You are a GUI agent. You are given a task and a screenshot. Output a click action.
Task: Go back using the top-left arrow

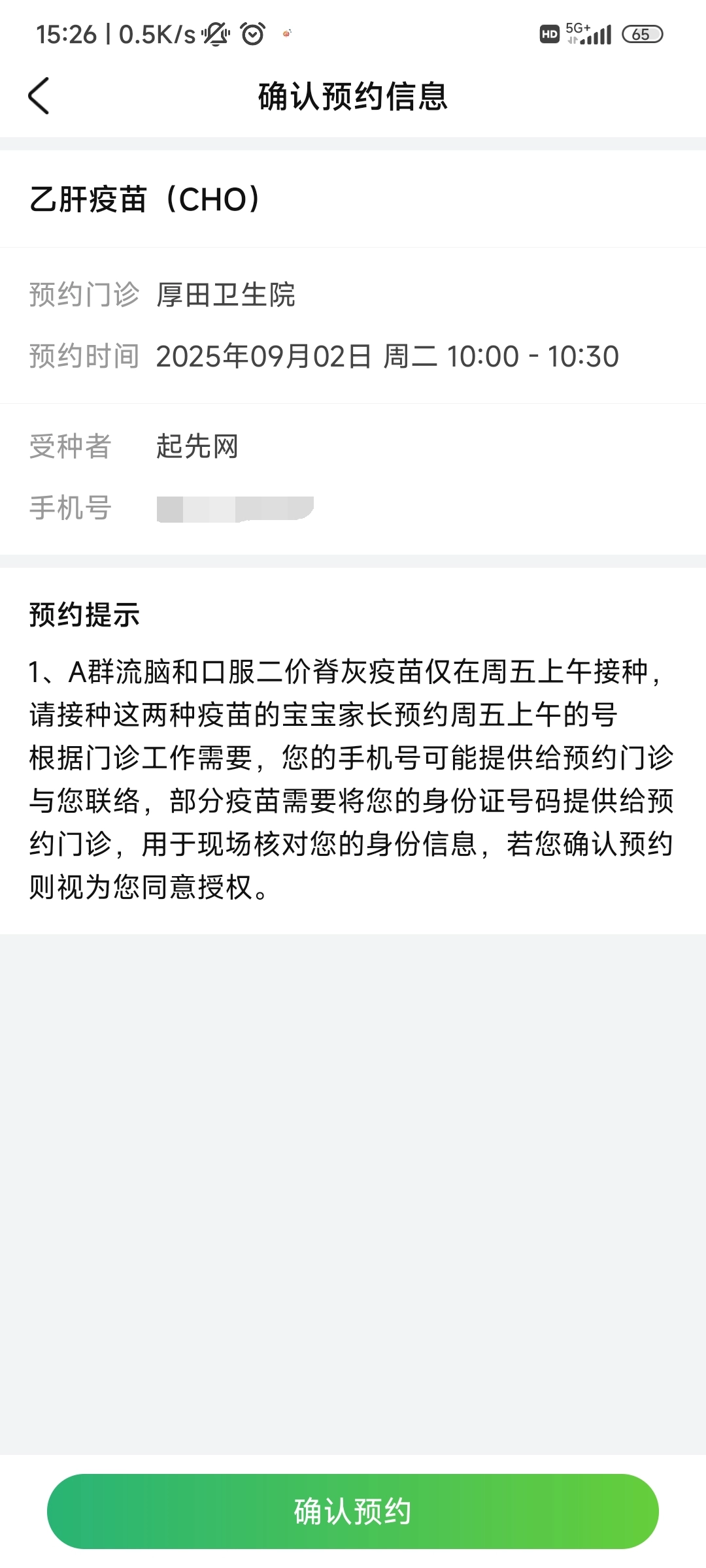tap(39, 96)
